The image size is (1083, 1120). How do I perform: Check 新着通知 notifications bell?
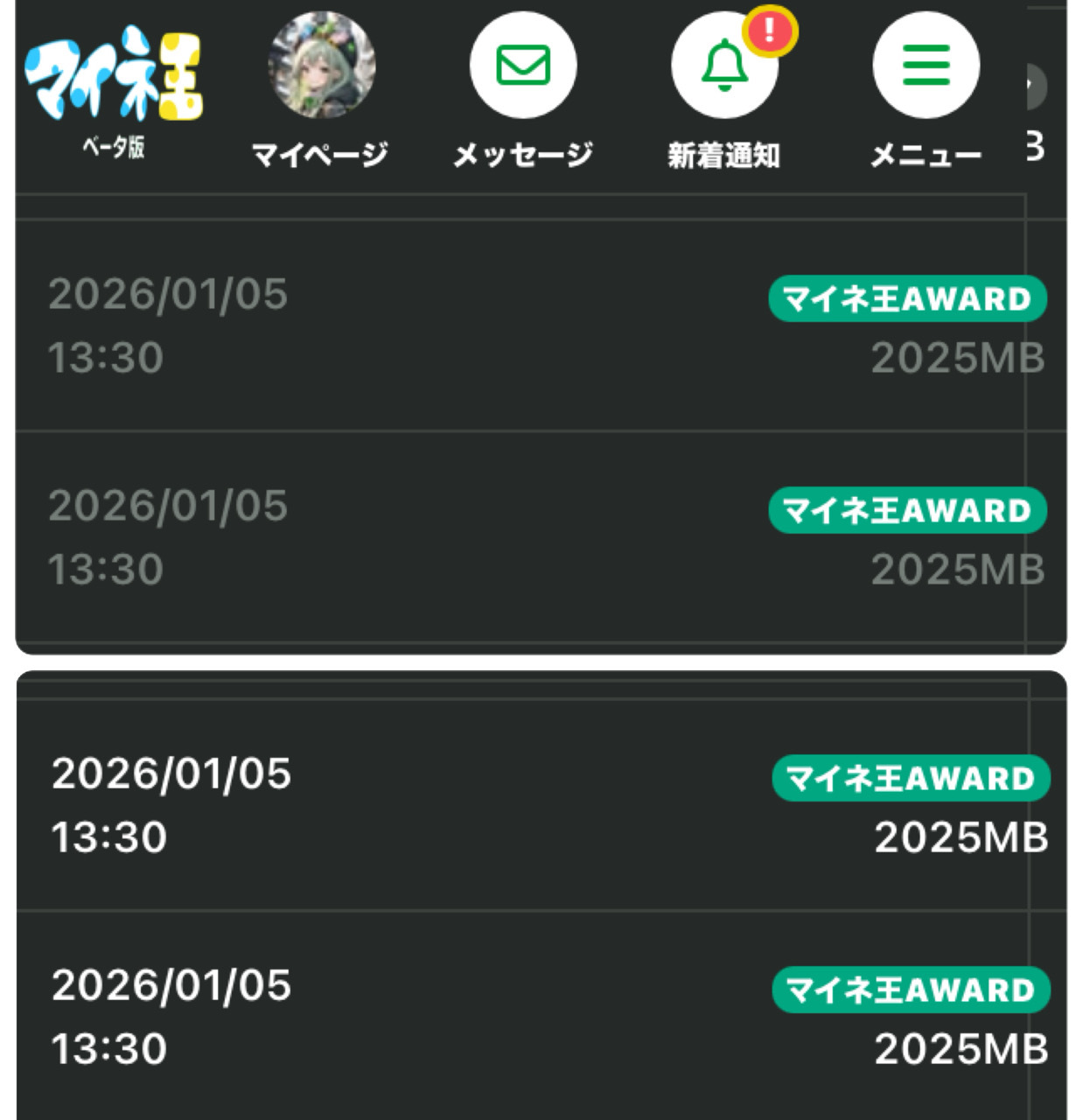coord(723,66)
